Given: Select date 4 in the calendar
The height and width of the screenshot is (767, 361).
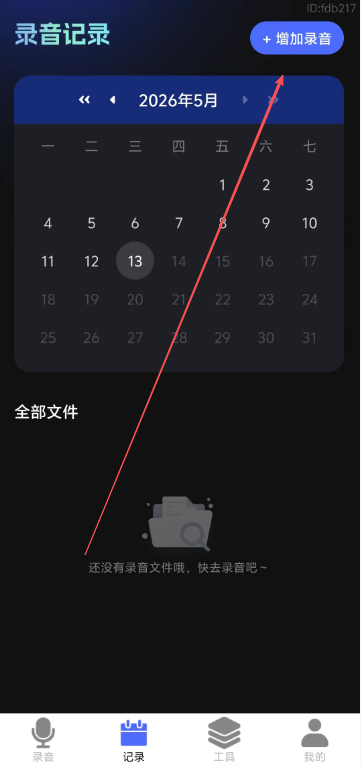Looking at the screenshot, I should click(x=48, y=224).
